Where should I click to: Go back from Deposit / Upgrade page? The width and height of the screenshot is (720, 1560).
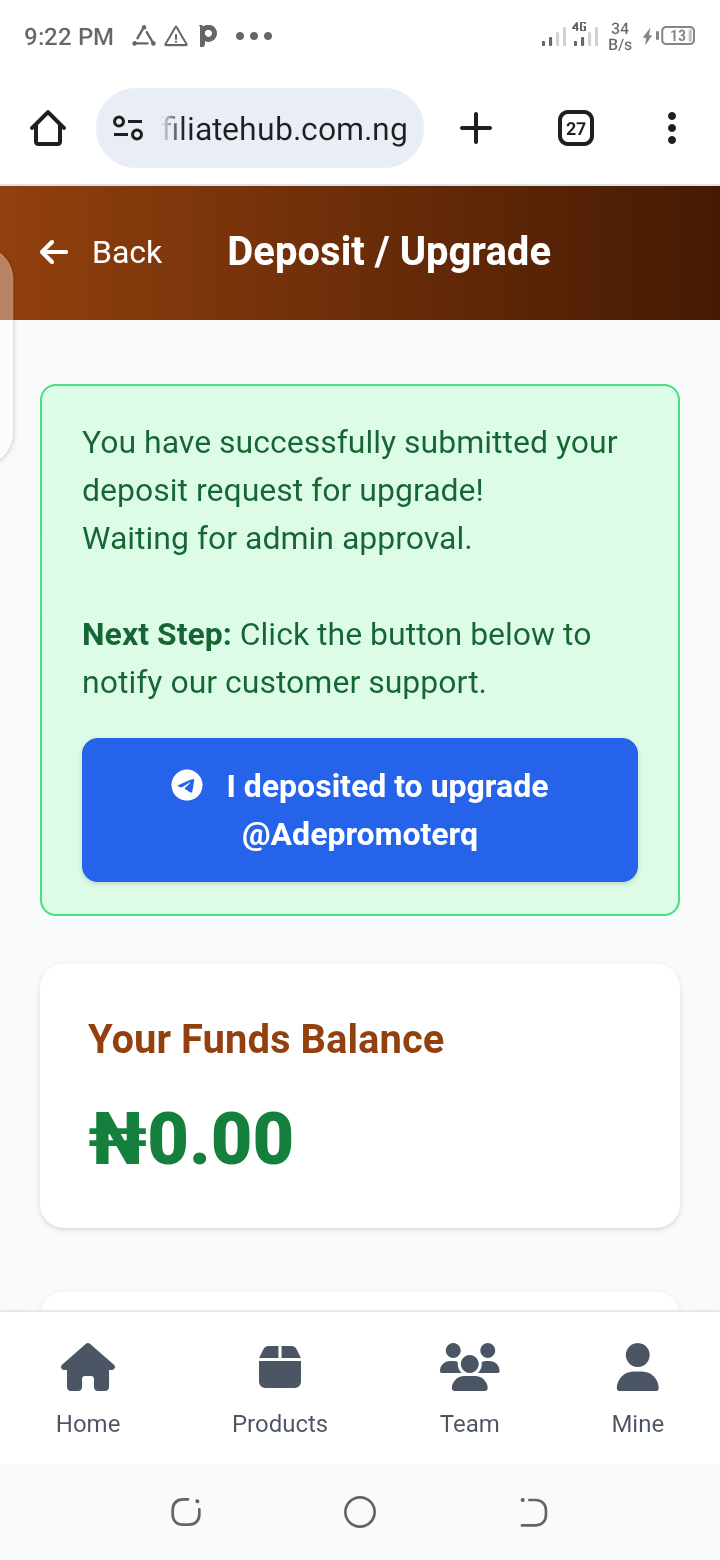(x=100, y=252)
